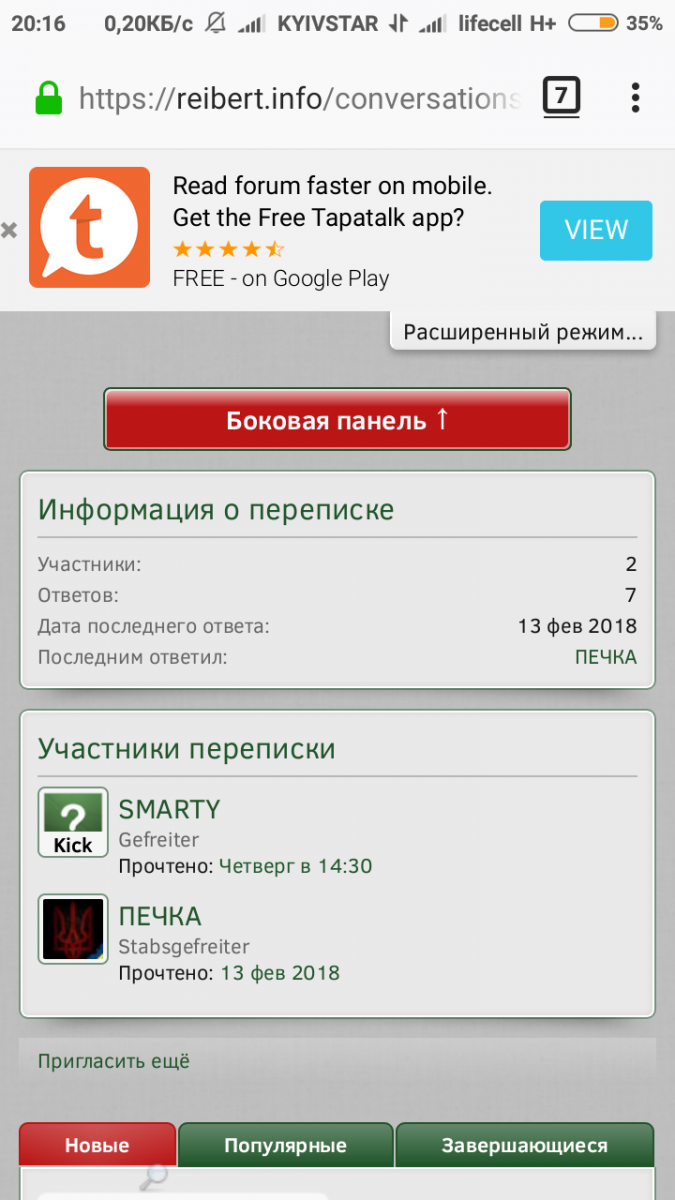675x1200 pixels.
Task: Tap Пригласить ещё link
Action: 114,1061
